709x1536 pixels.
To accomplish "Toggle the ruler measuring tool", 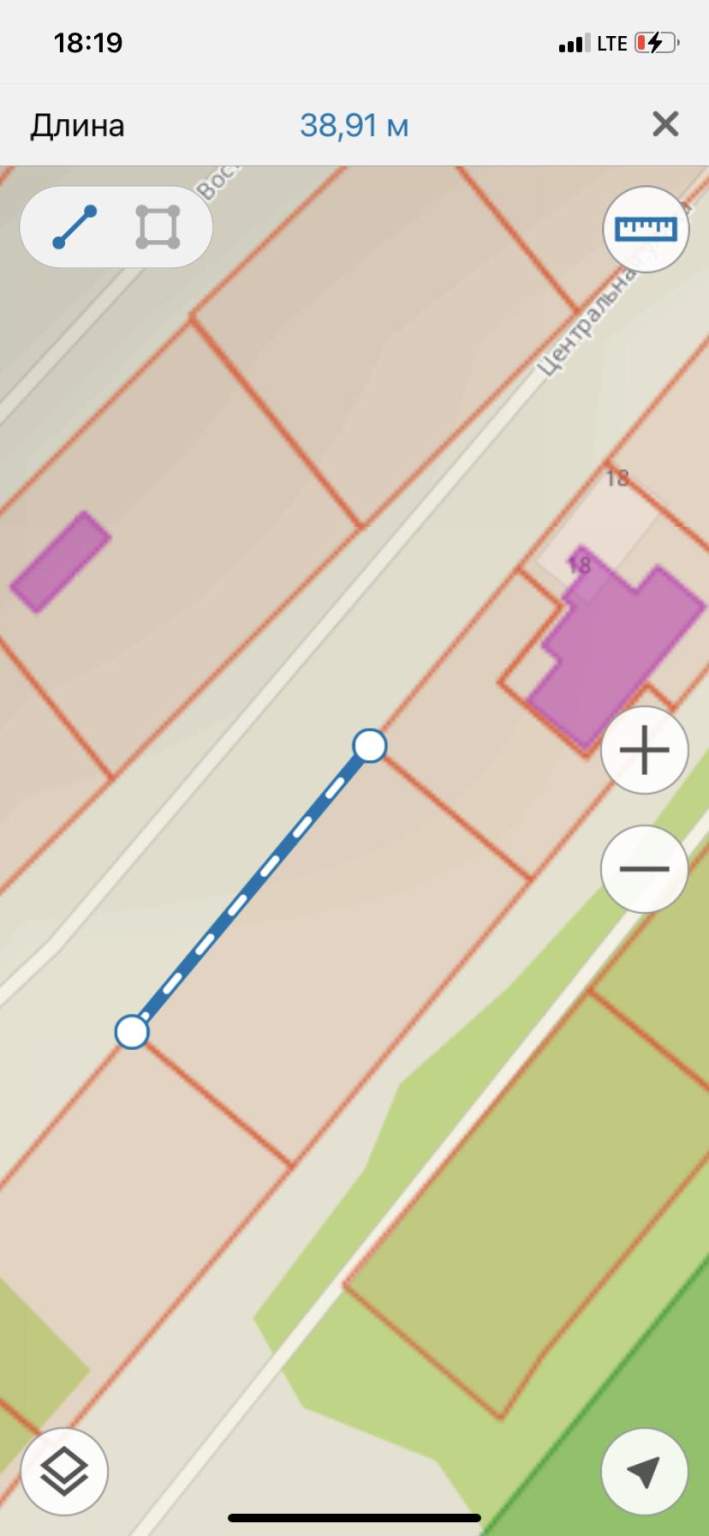I will tap(646, 229).
